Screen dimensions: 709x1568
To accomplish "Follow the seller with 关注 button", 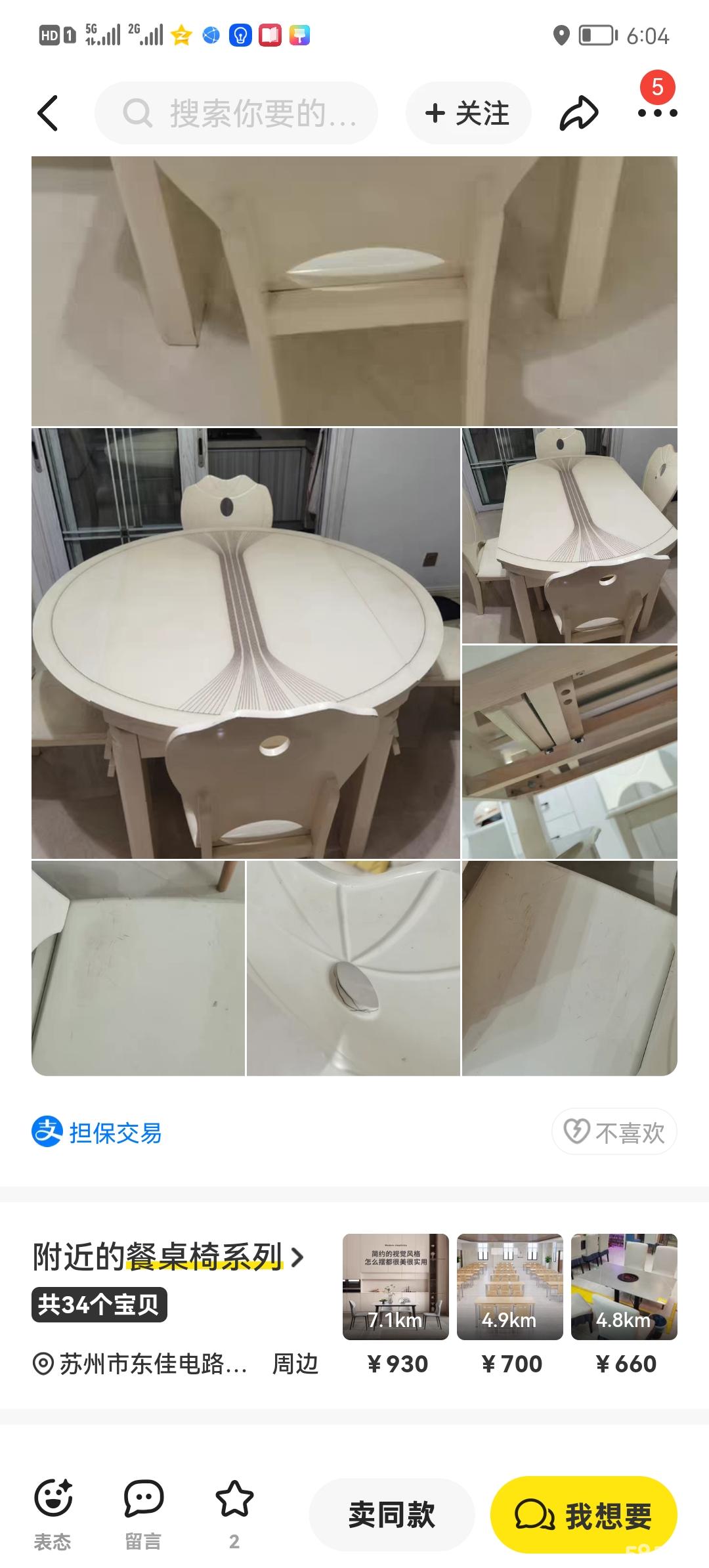I will tap(467, 113).
